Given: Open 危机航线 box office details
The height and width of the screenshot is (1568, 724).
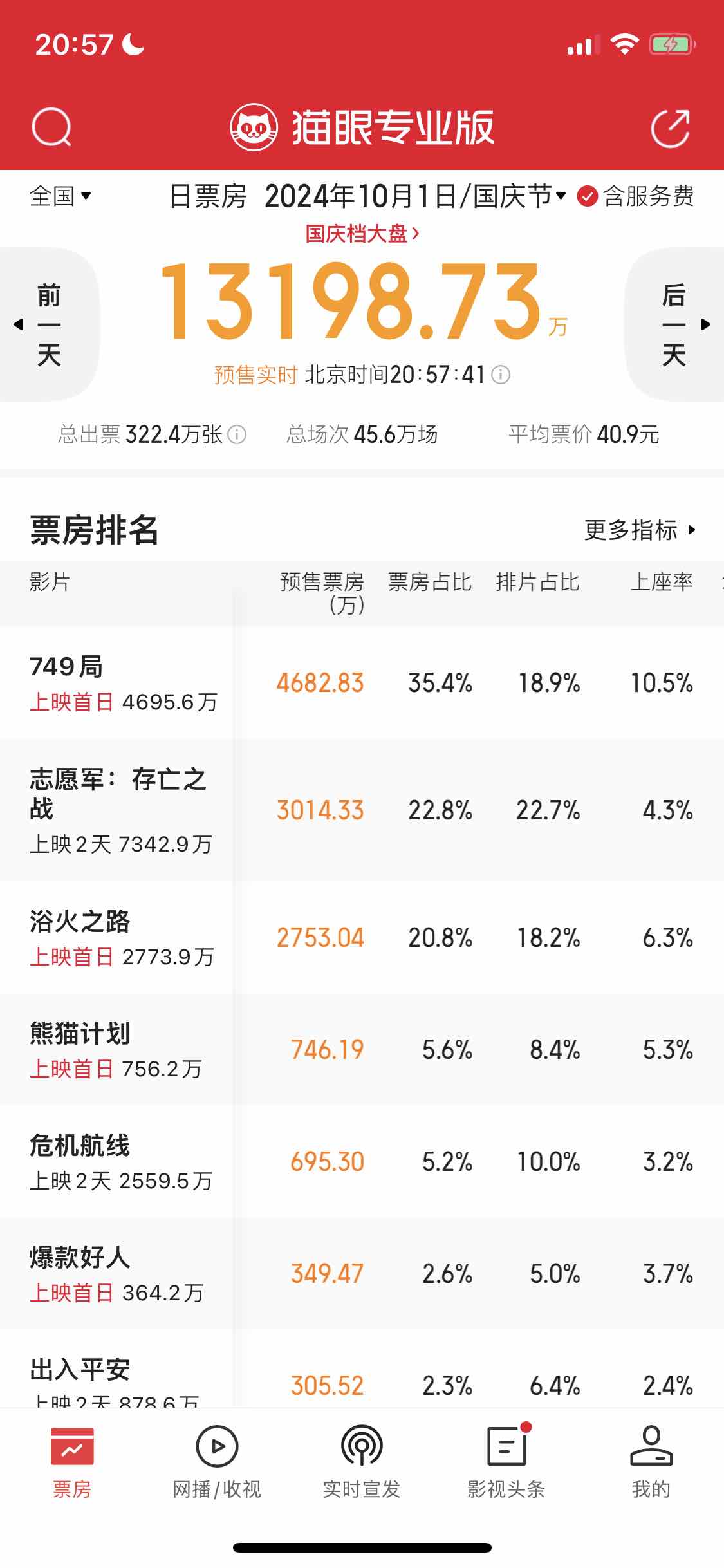Looking at the screenshot, I should (x=362, y=1161).
